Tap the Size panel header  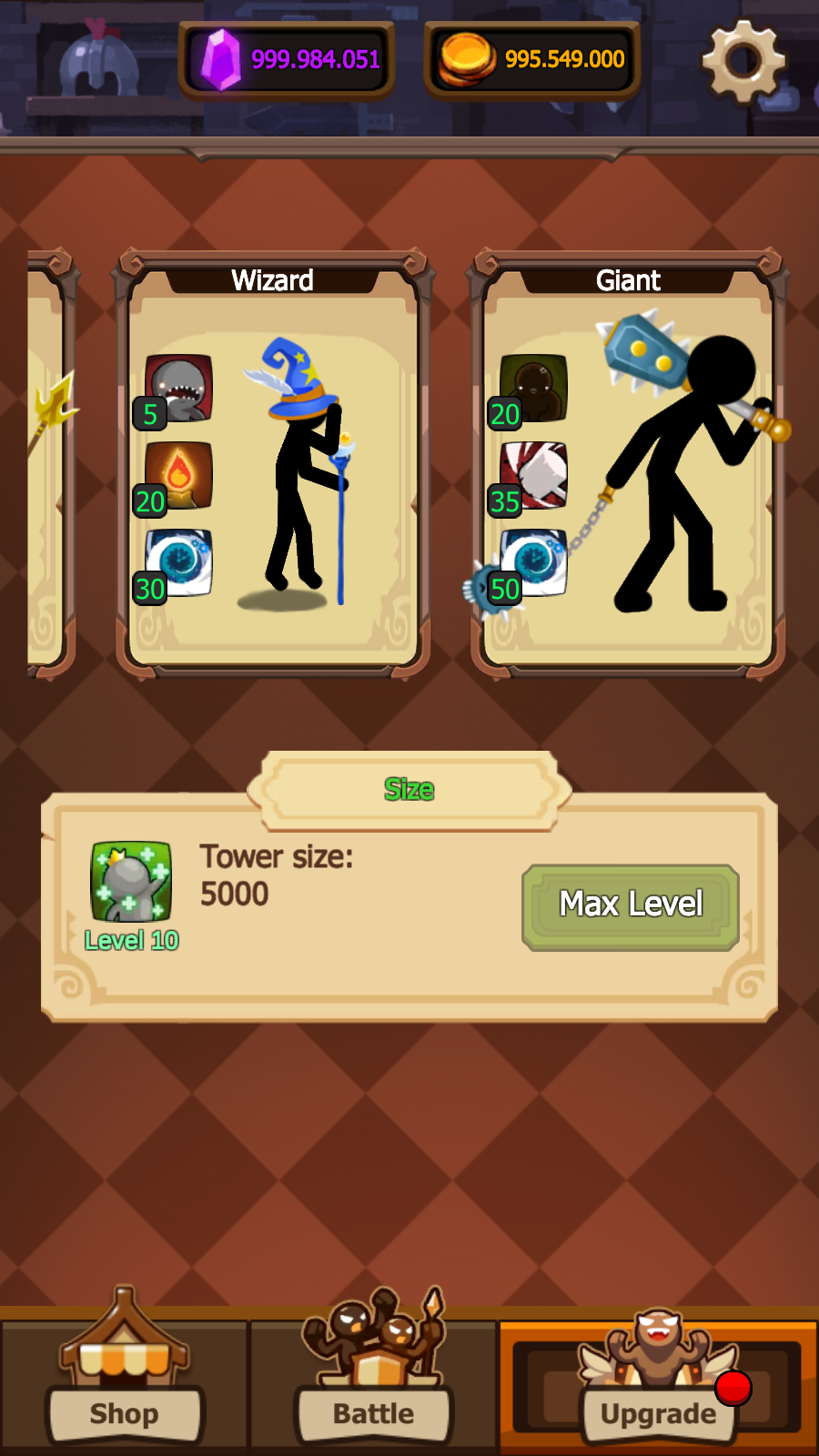410,789
